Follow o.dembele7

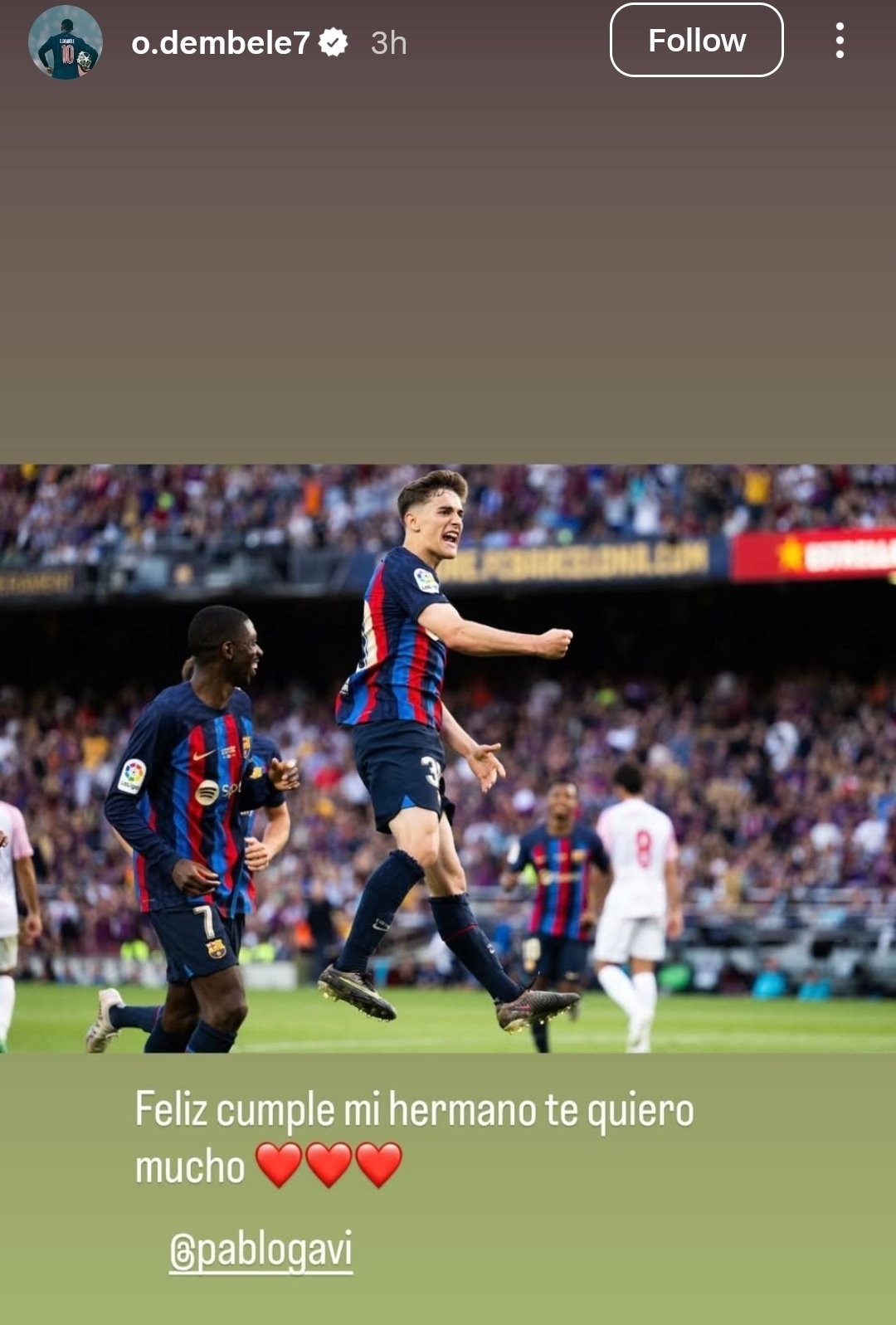(x=696, y=41)
